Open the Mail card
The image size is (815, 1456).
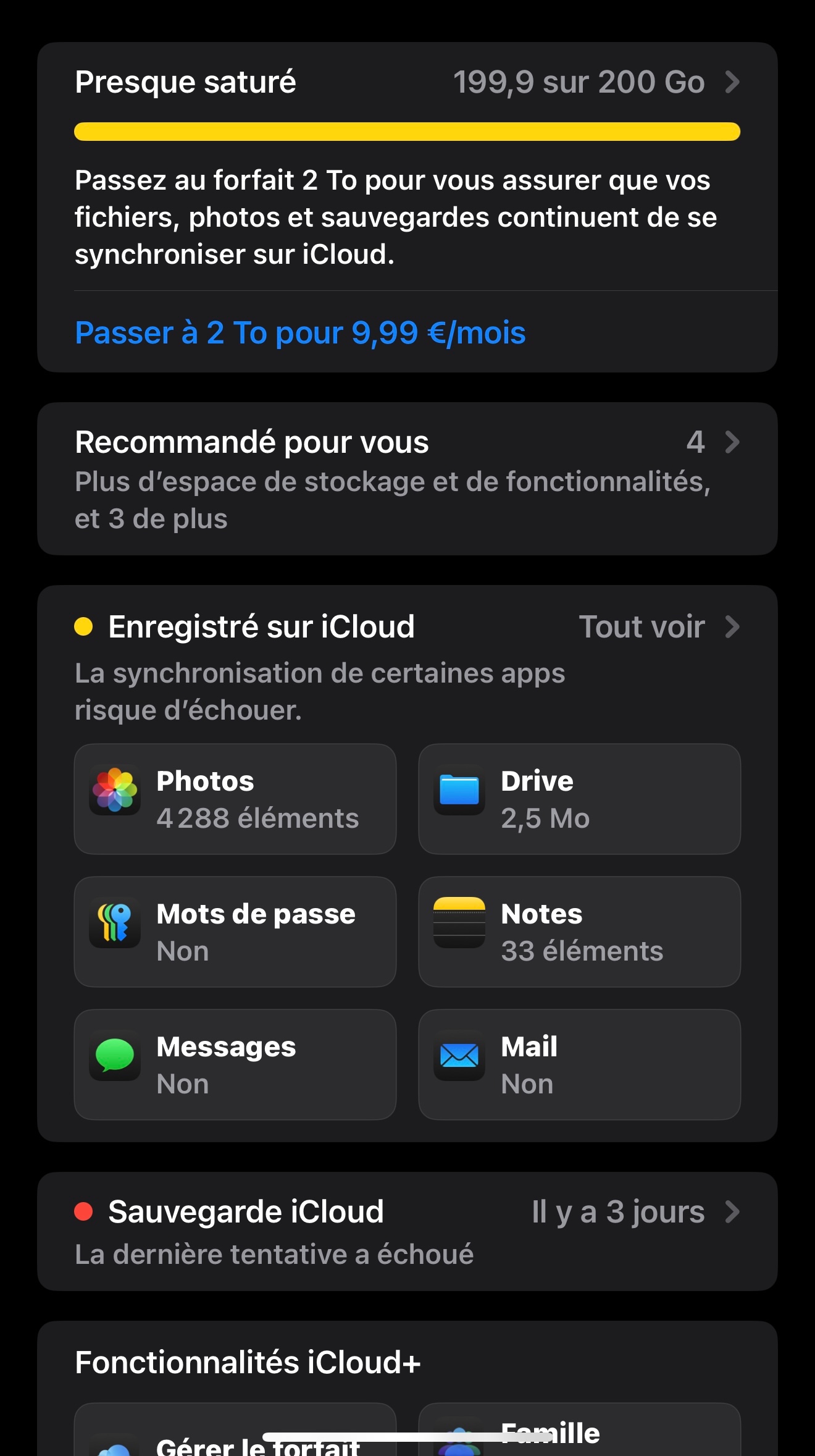point(579,1065)
